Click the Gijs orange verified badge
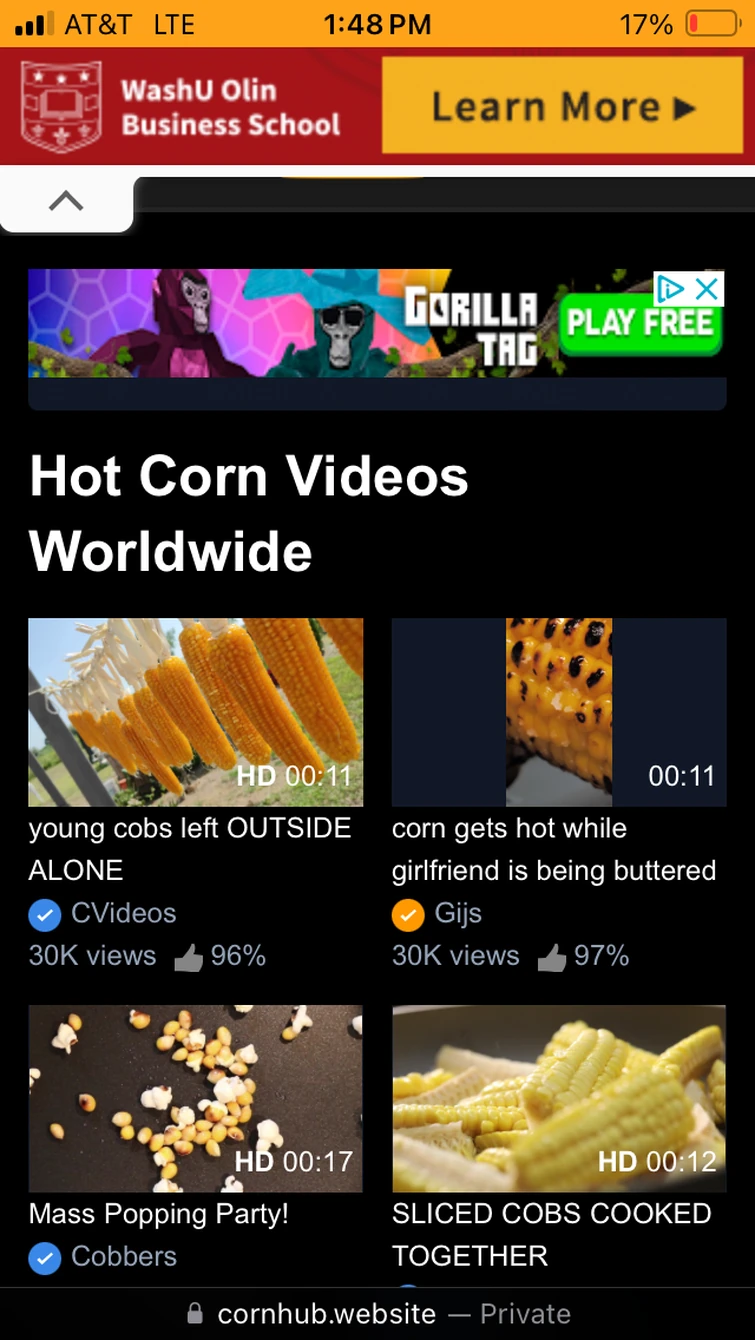Image resolution: width=755 pixels, height=1340 pixels. 408,914
